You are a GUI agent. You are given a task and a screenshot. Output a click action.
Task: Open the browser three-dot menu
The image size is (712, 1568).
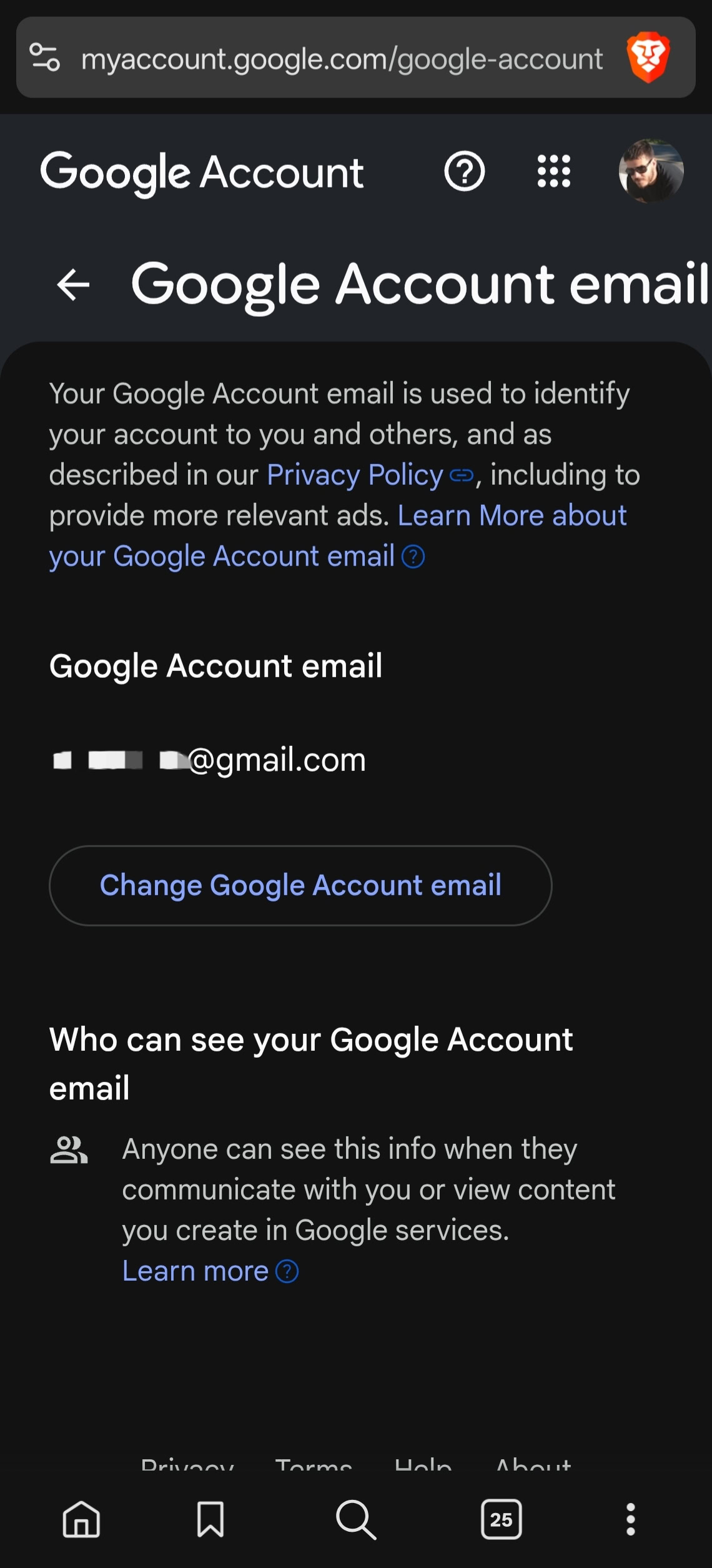631,1519
